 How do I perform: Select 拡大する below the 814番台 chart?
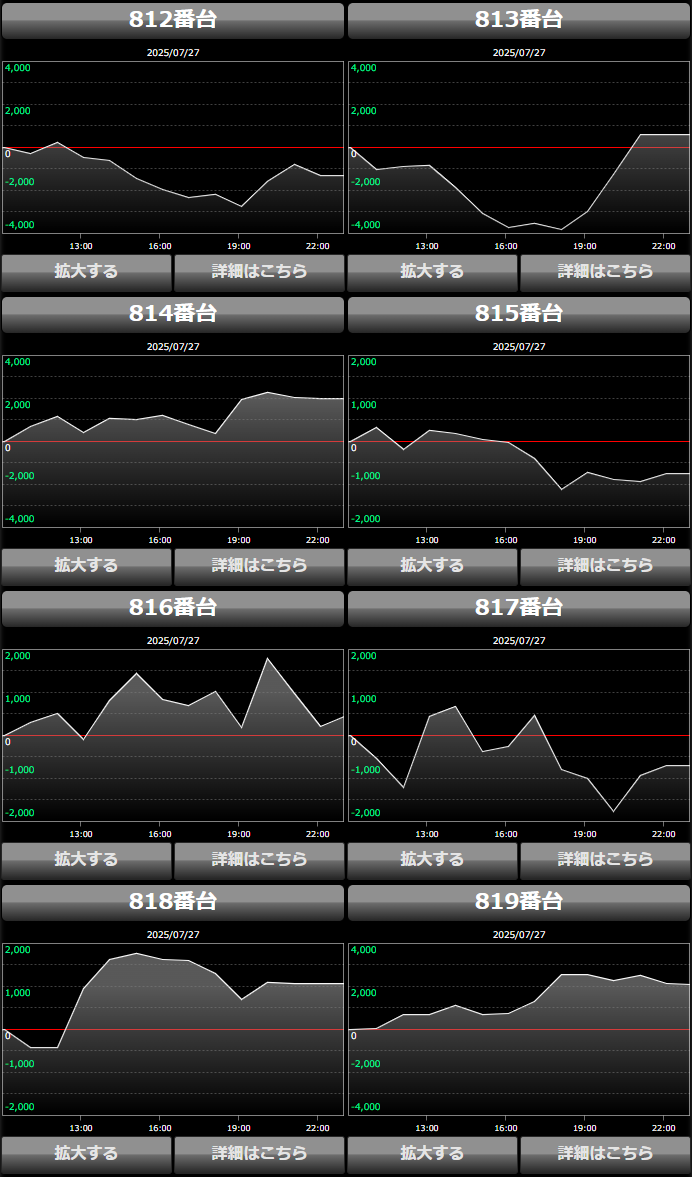(87, 565)
